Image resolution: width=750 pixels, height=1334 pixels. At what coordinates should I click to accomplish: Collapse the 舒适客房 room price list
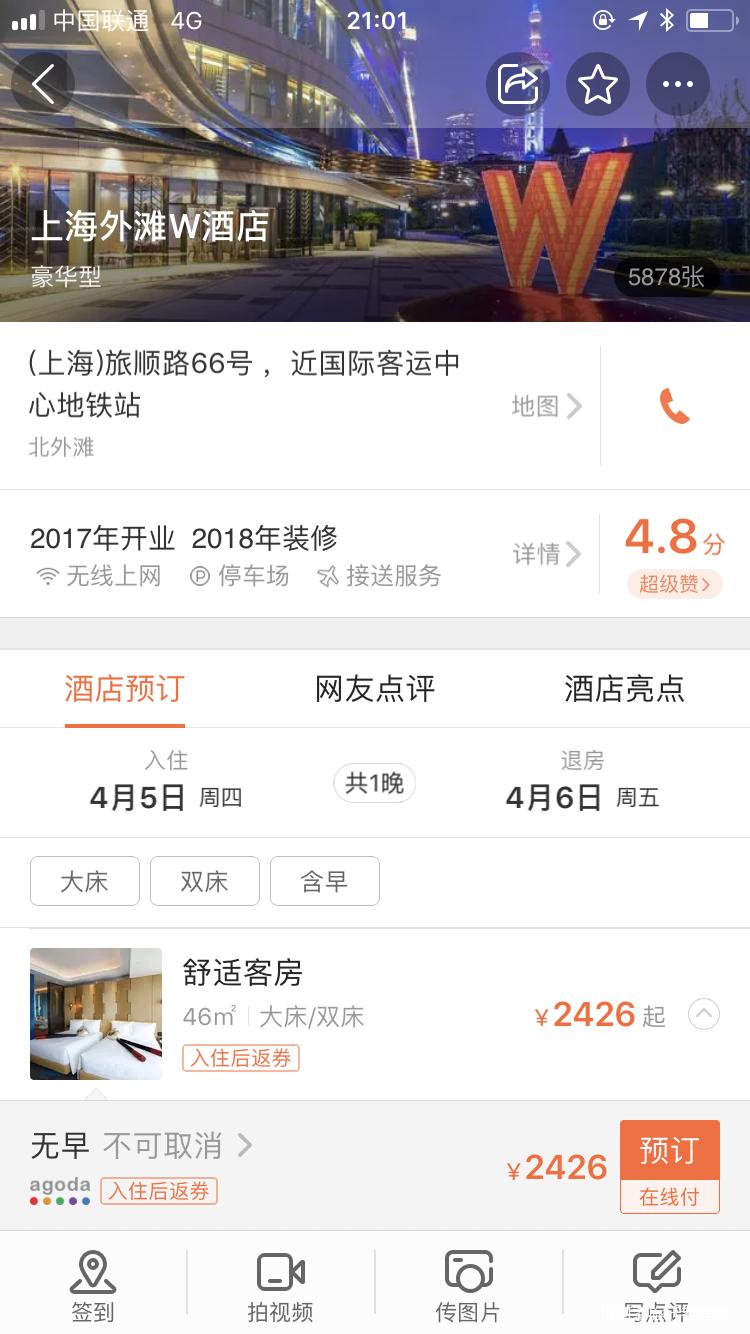tap(703, 1014)
